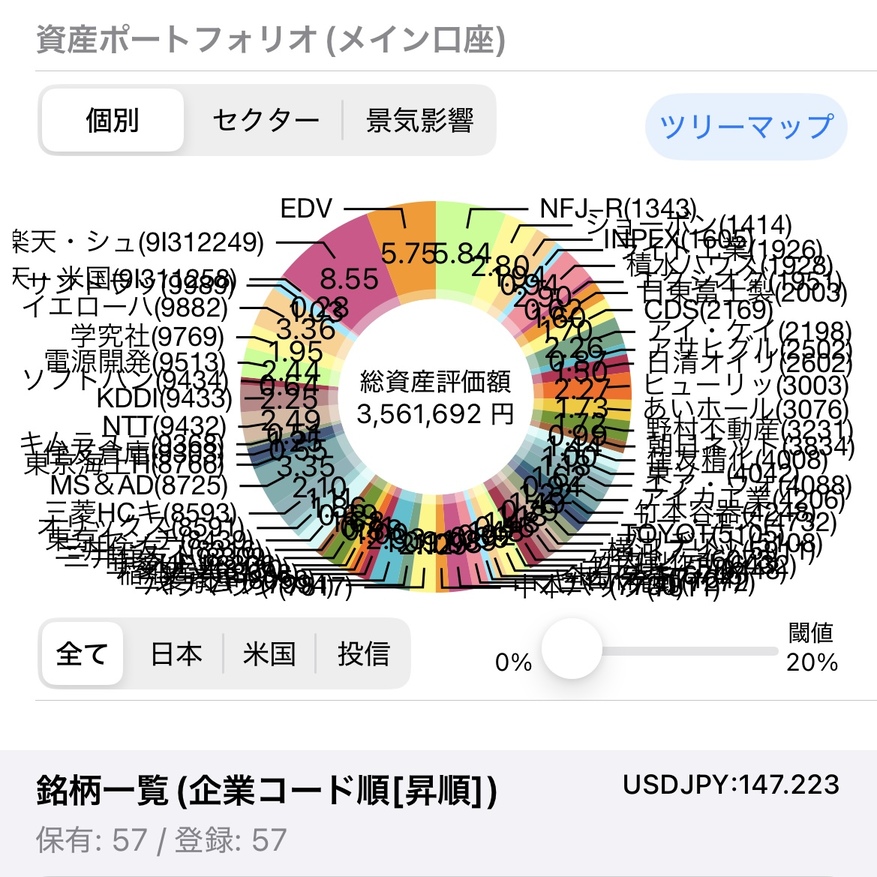Tap the 閾値 threshold slider handle

[572, 650]
